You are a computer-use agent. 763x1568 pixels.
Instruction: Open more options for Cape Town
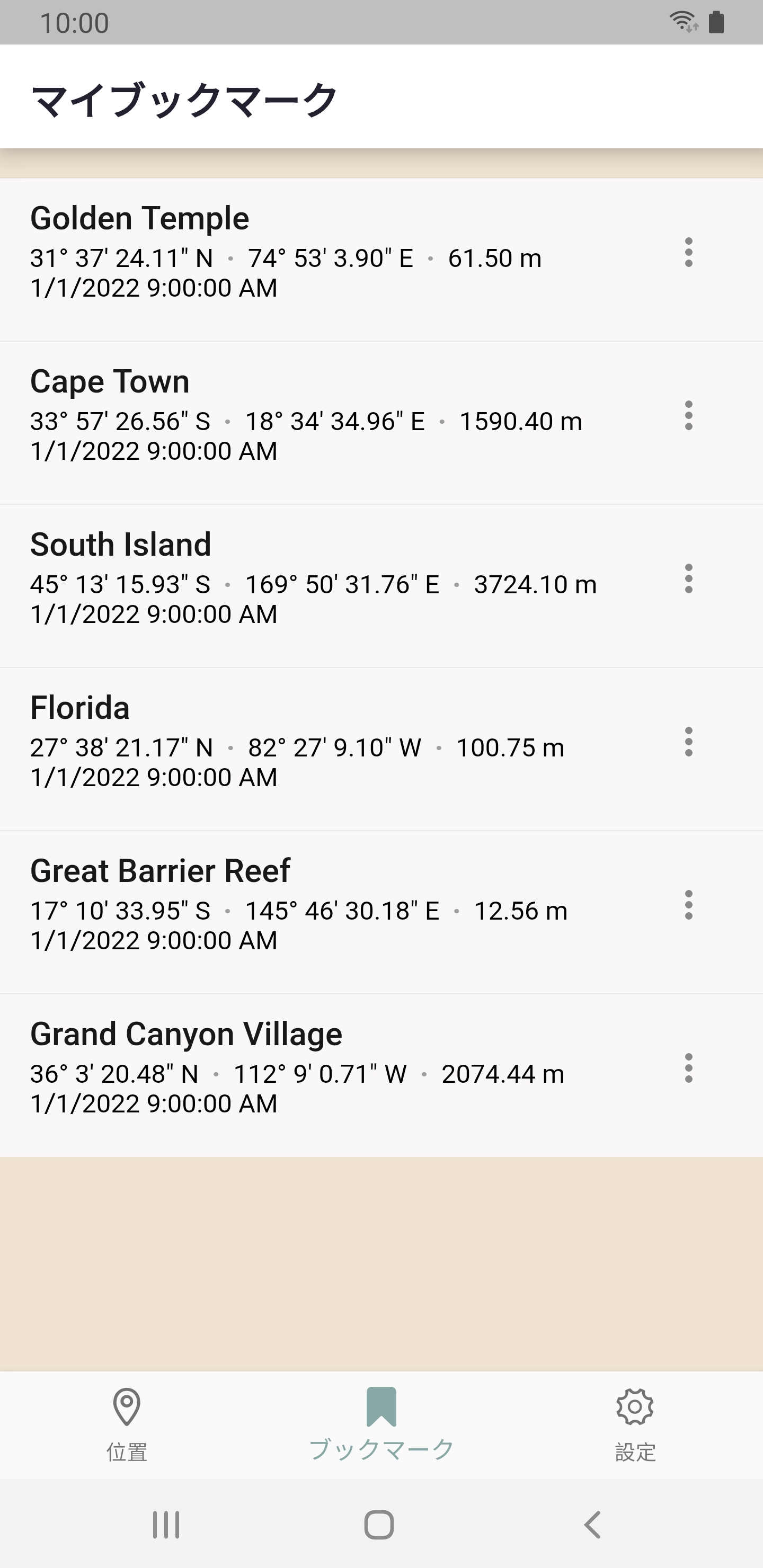pyautogui.click(x=688, y=415)
